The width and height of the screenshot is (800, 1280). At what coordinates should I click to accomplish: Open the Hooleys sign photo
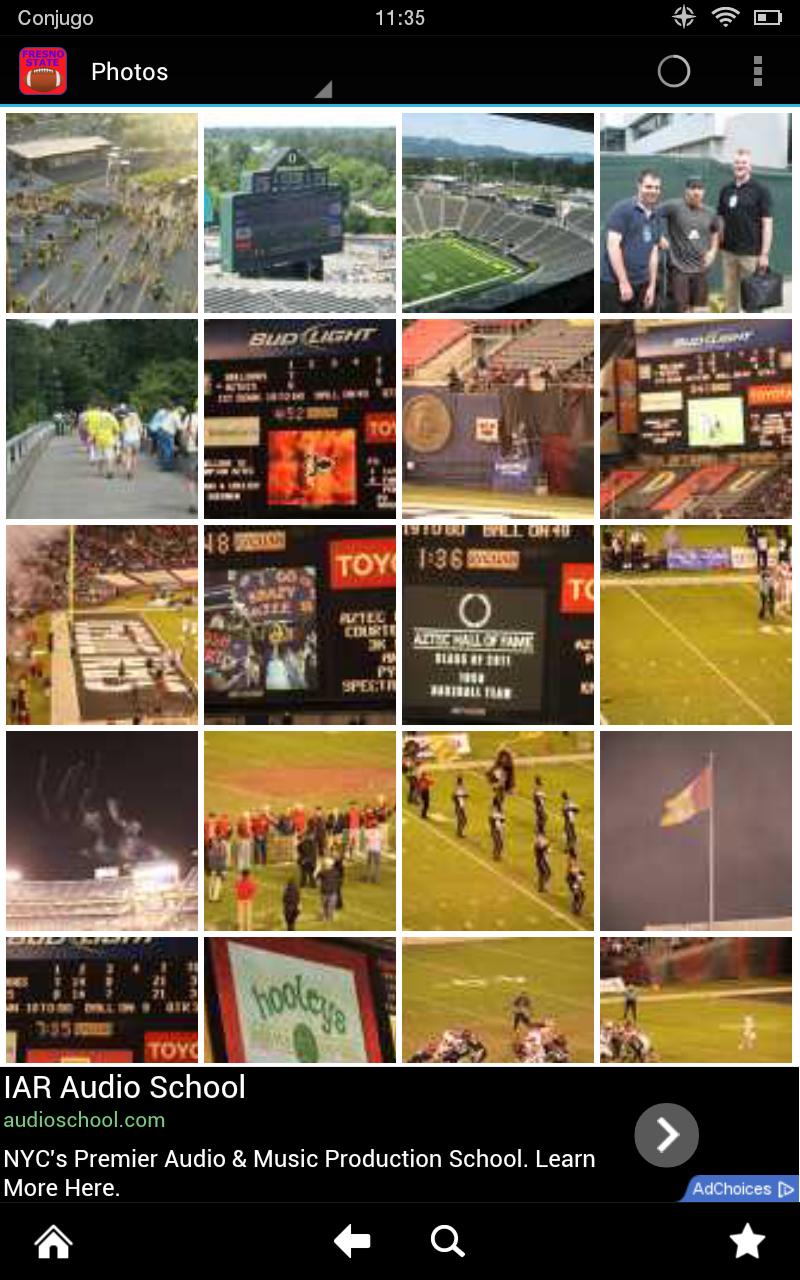point(299,999)
